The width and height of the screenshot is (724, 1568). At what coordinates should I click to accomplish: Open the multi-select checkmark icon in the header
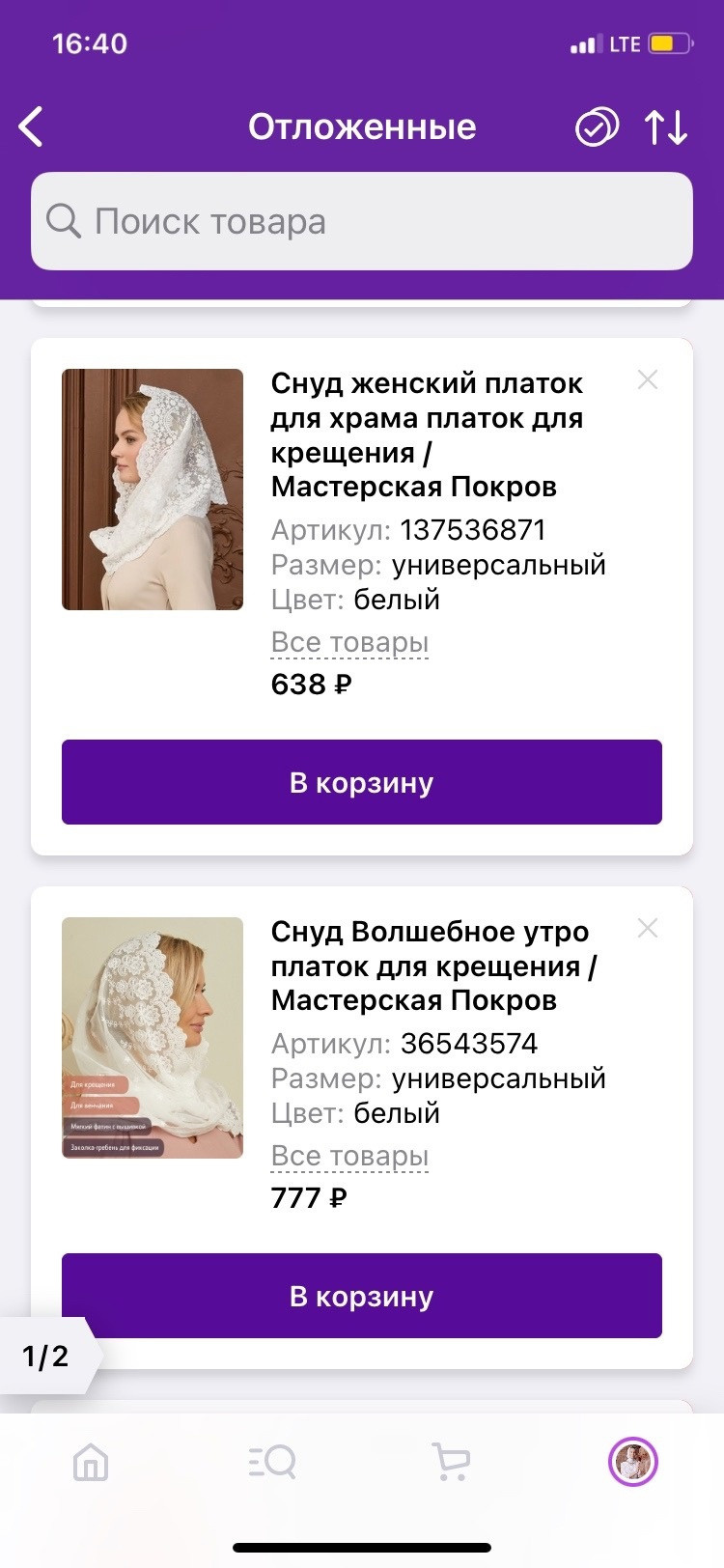coord(598,126)
